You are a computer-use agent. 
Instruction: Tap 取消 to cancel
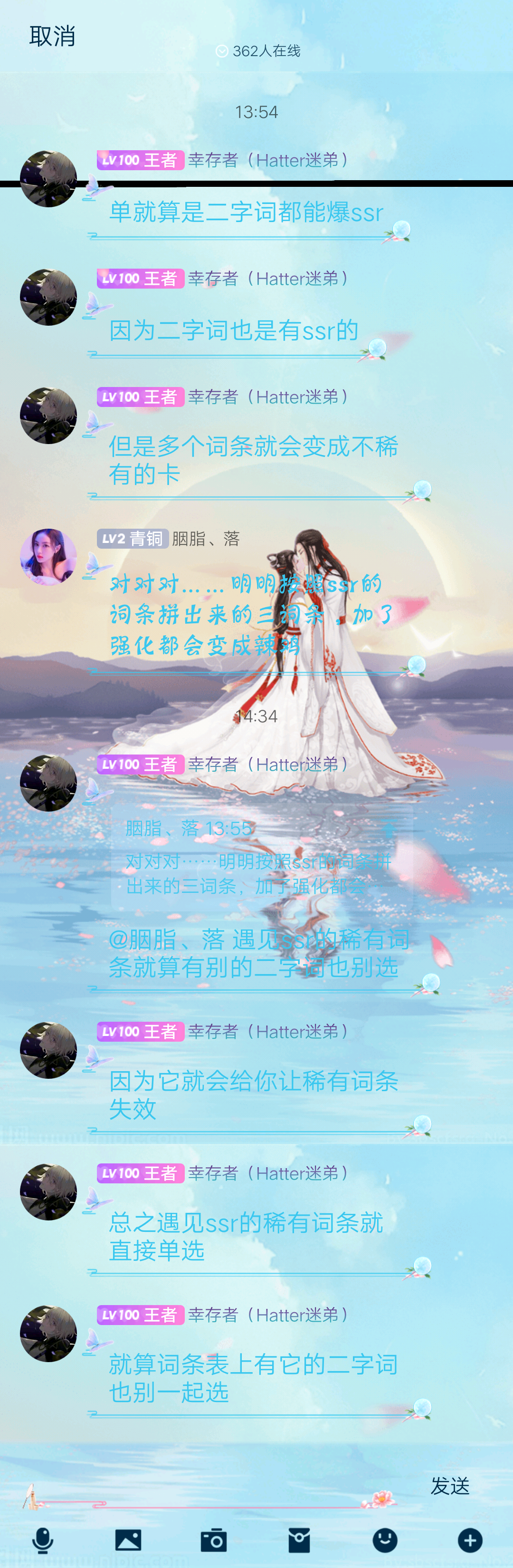point(52,37)
